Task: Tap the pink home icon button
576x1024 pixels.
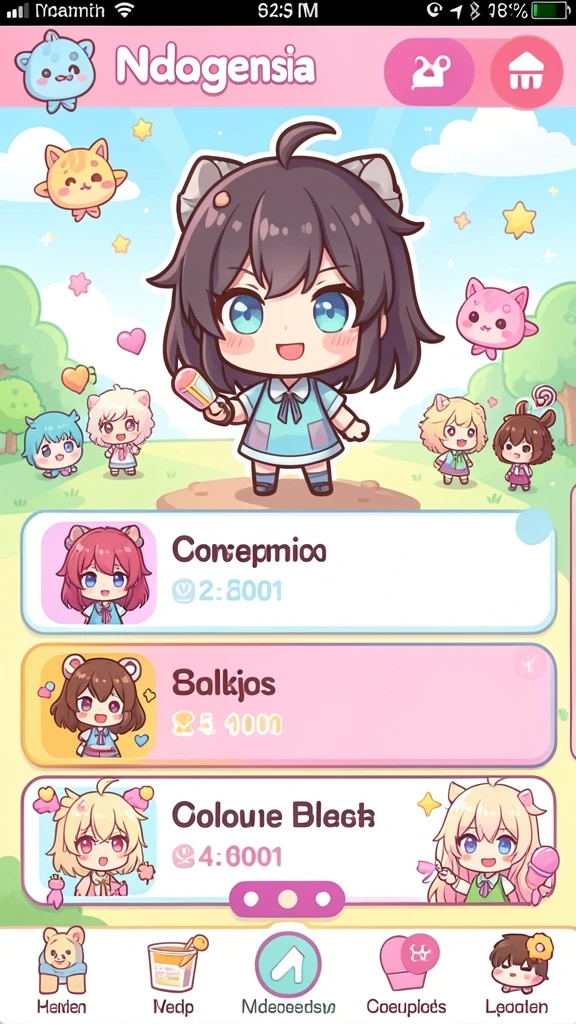Action: (x=526, y=71)
